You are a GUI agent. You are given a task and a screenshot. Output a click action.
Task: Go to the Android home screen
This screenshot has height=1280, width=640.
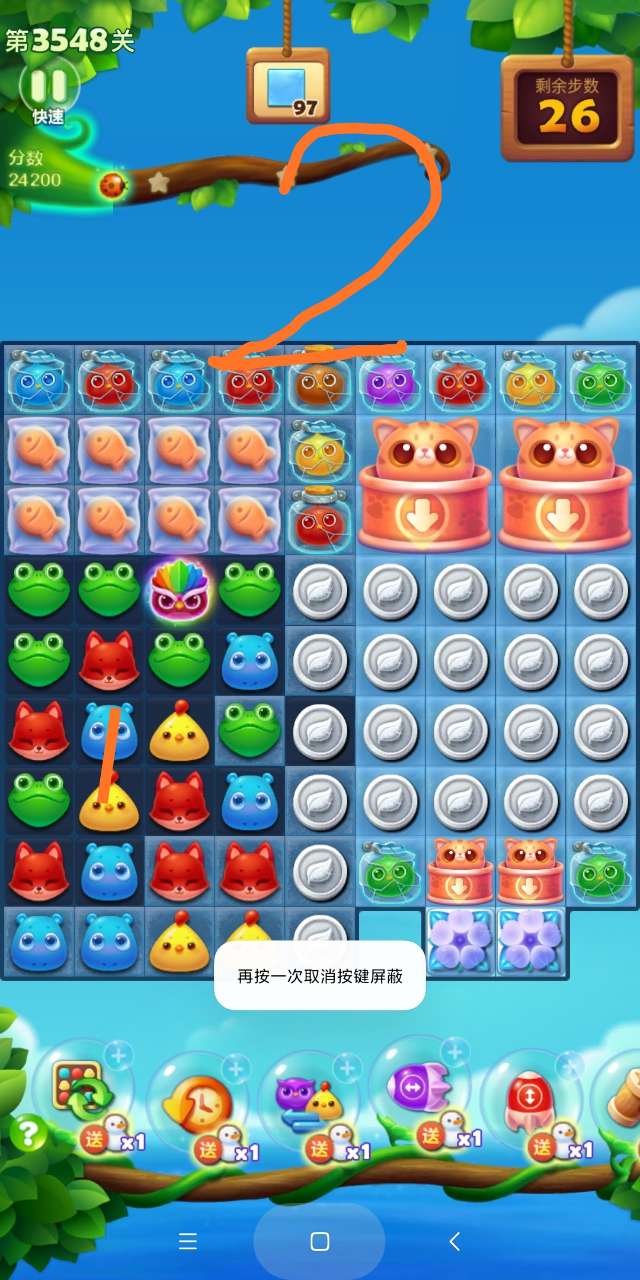pyautogui.click(x=320, y=1241)
